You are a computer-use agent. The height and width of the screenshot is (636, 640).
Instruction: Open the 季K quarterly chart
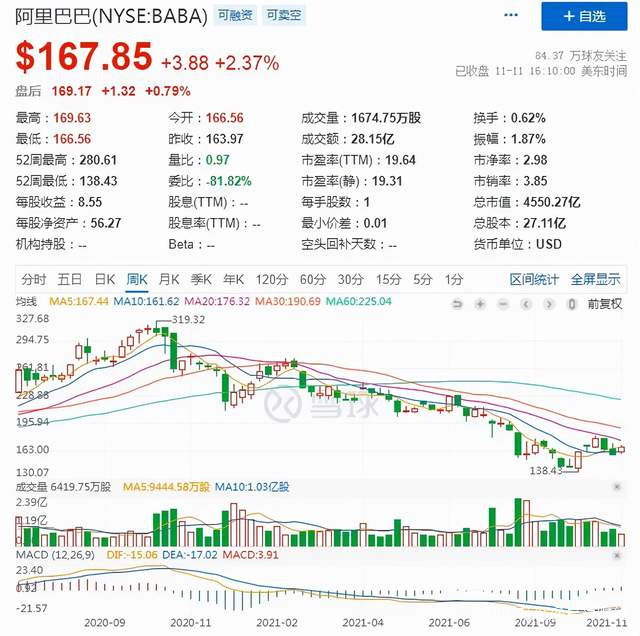click(201, 279)
